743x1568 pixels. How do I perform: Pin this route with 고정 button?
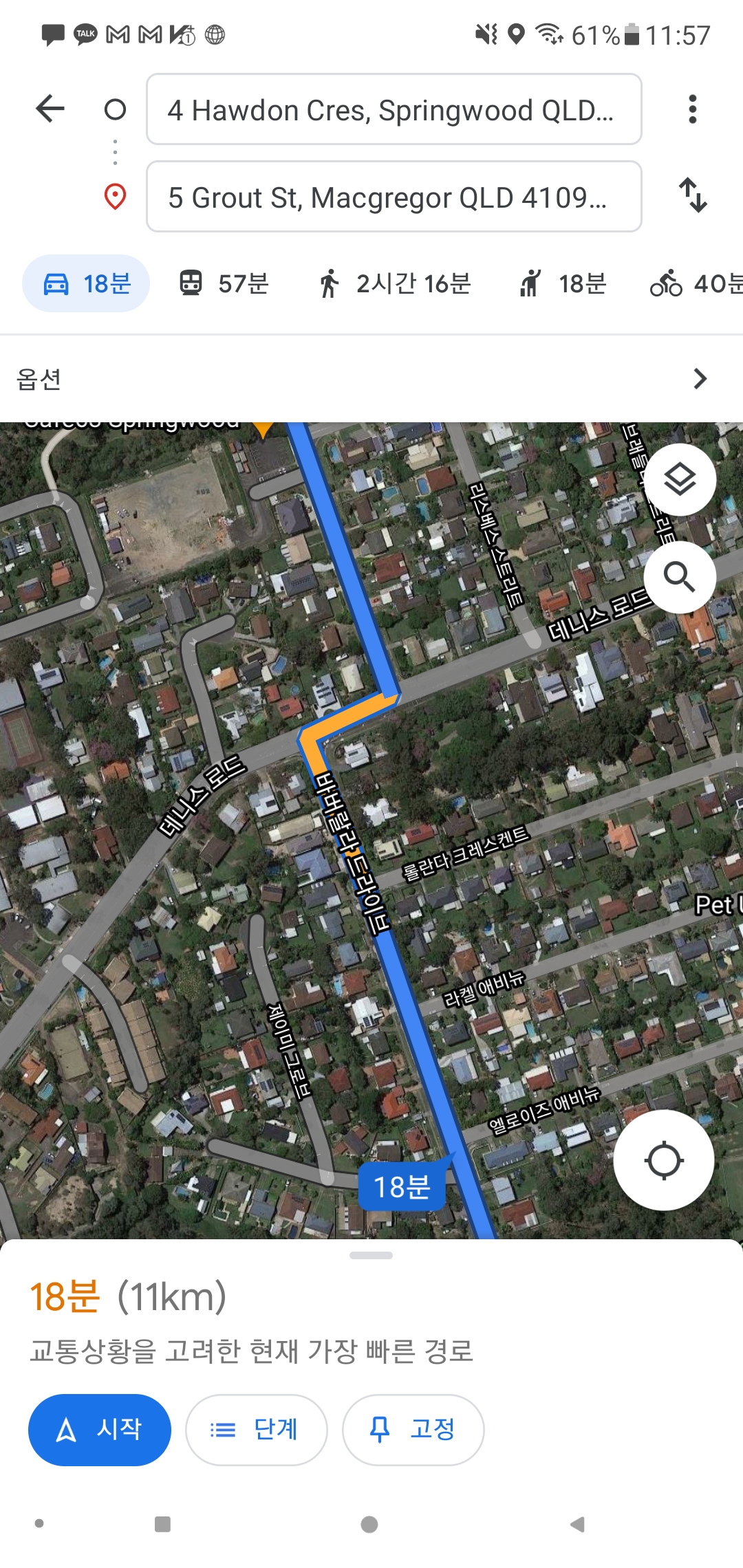413,1430
